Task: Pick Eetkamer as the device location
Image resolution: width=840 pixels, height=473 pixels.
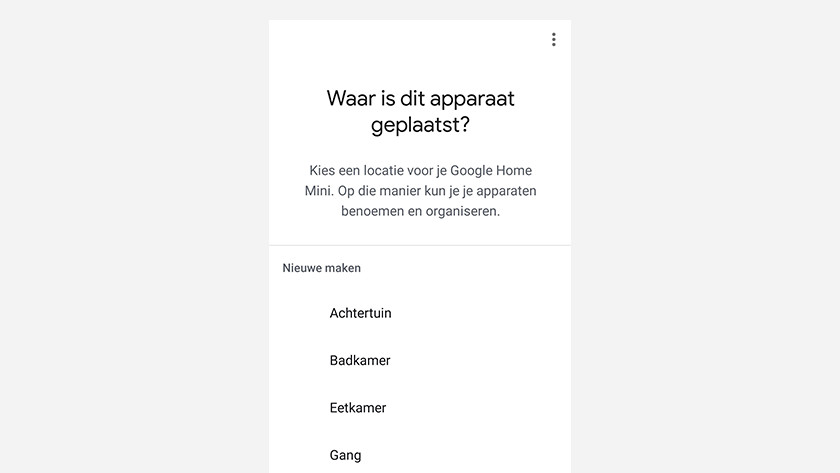Action: coord(357,408)
